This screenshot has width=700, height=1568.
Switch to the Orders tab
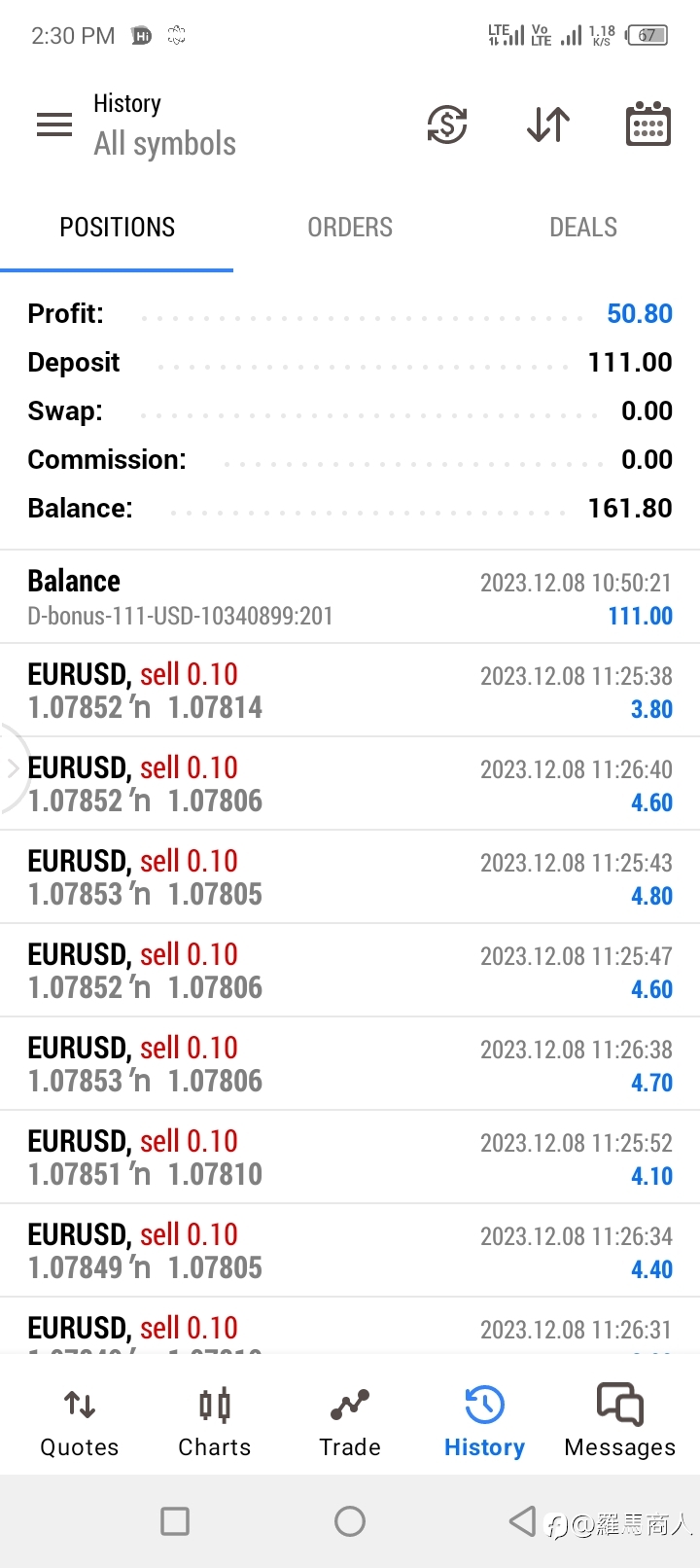[x=350, y=228]
